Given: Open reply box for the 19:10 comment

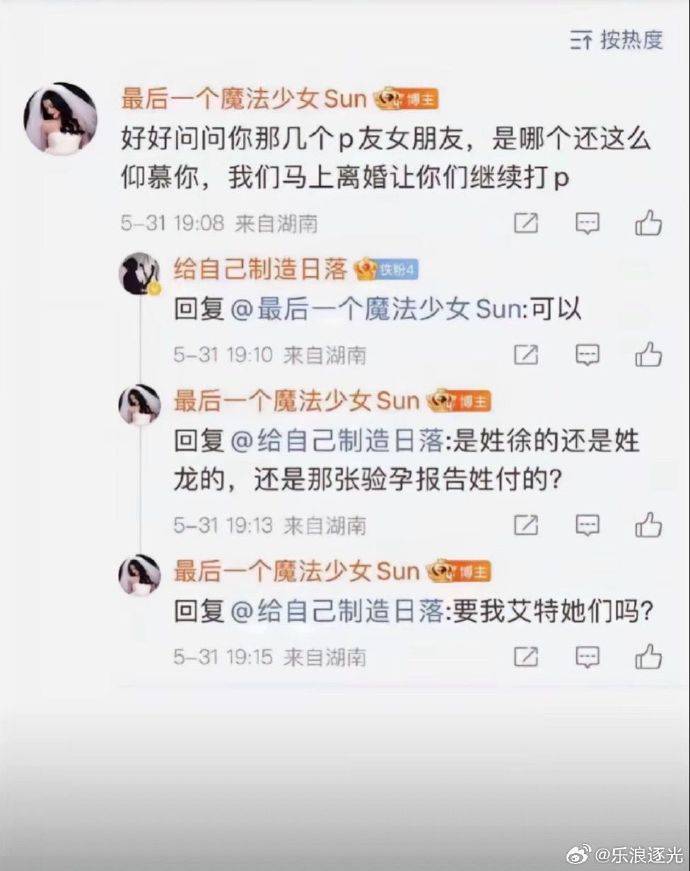Looking at the screenshot, I should point(588,354).
